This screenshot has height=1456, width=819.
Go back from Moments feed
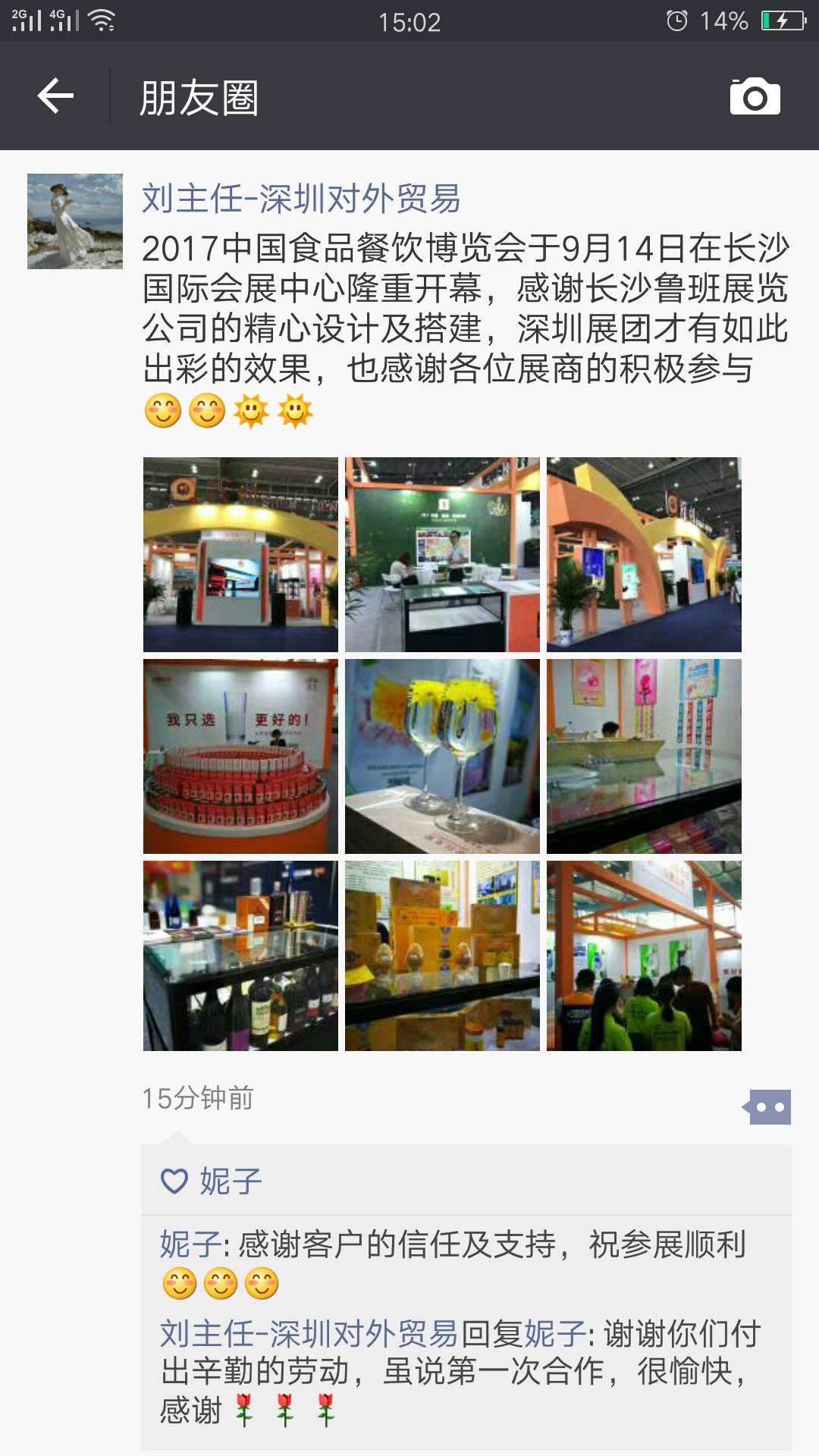click(x=55, y=96)
